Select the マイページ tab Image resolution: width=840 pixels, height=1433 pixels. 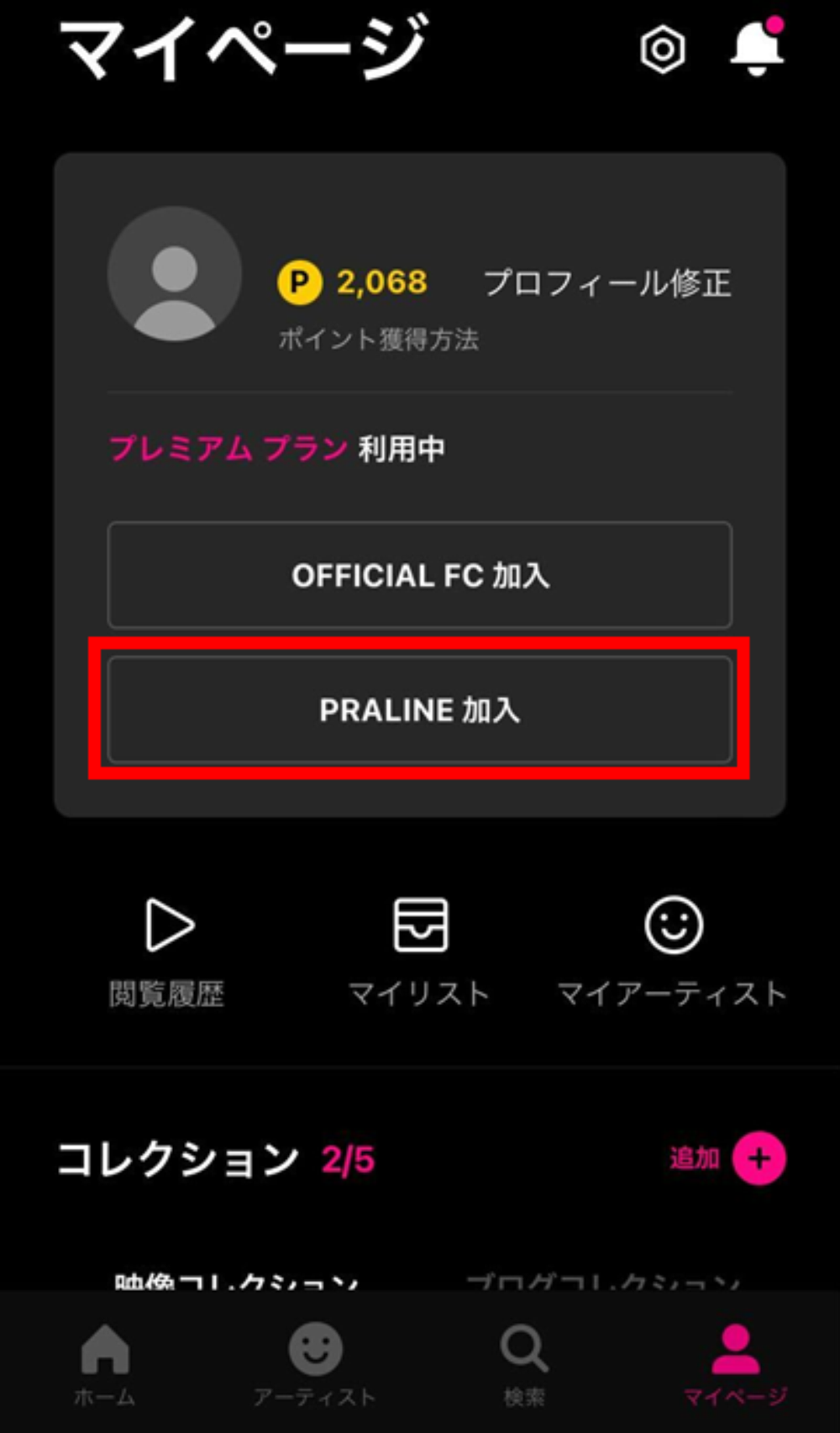coord(735,1363)
